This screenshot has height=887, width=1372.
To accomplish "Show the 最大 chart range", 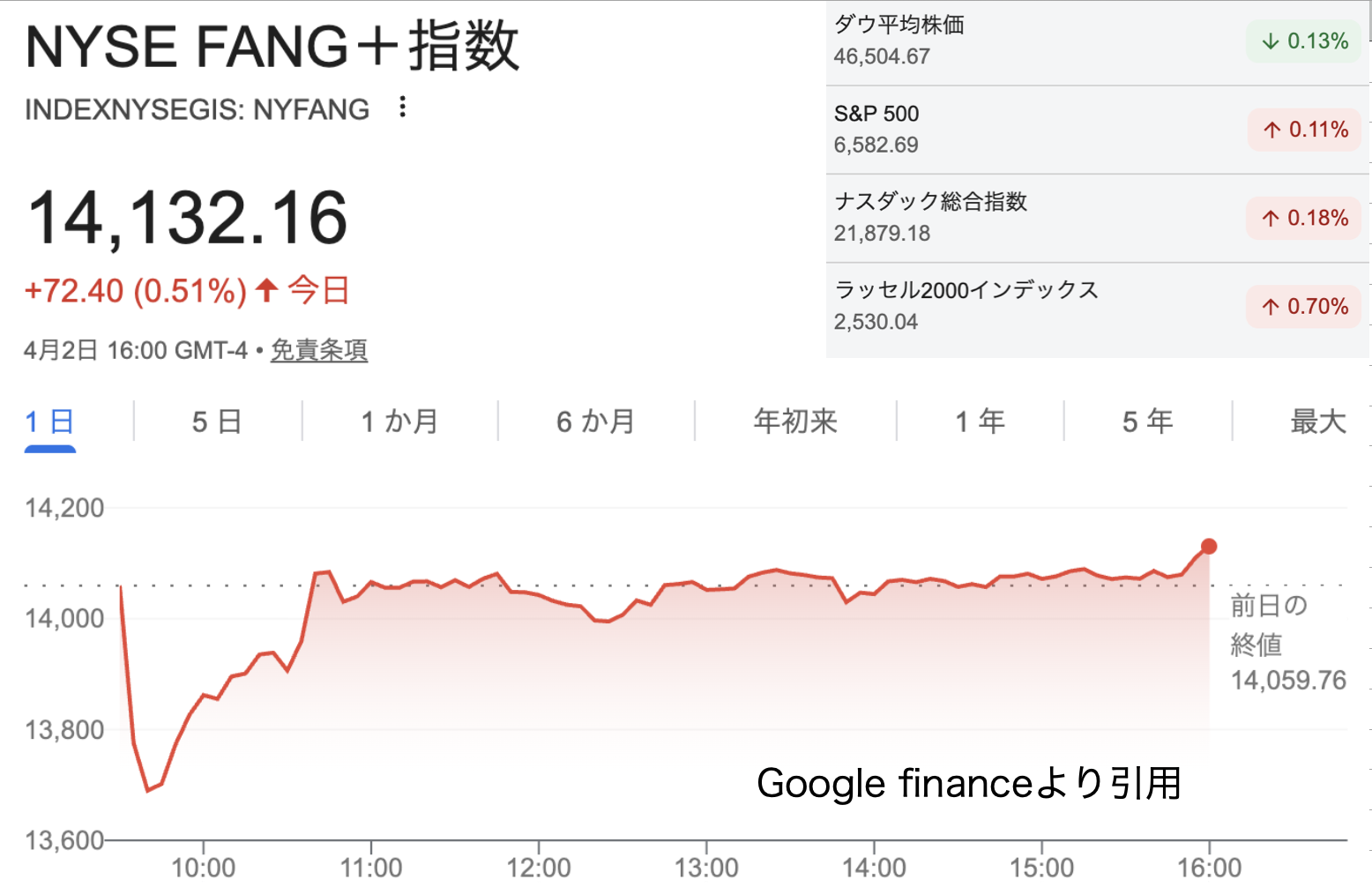I will 1317,421.
